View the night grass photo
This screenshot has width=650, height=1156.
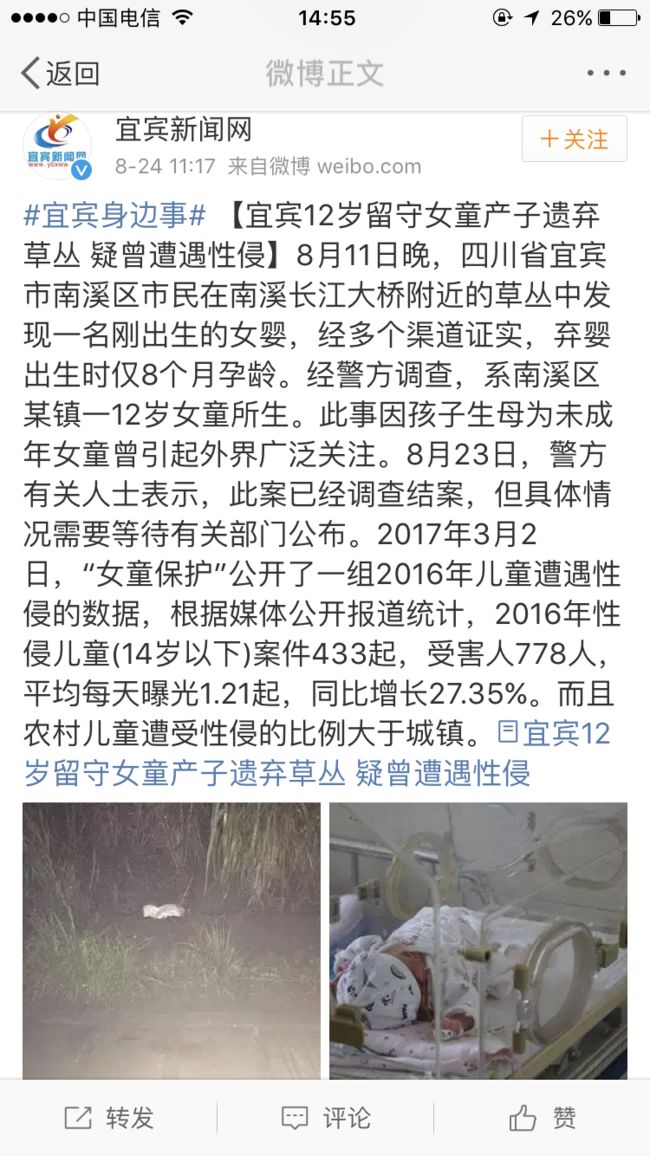click(x=172, y=941)
